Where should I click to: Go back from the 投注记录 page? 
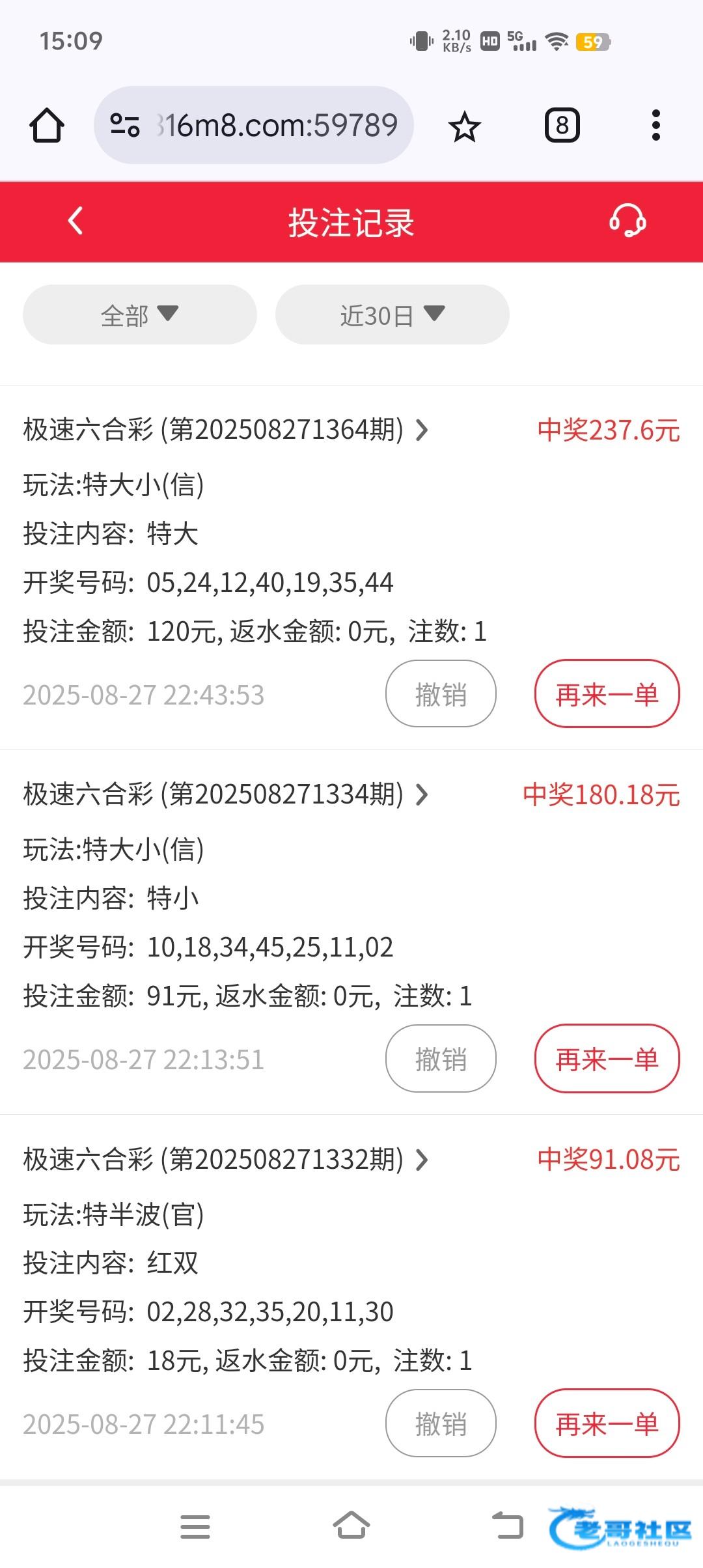pyautogui.click(x=76, y=221)
